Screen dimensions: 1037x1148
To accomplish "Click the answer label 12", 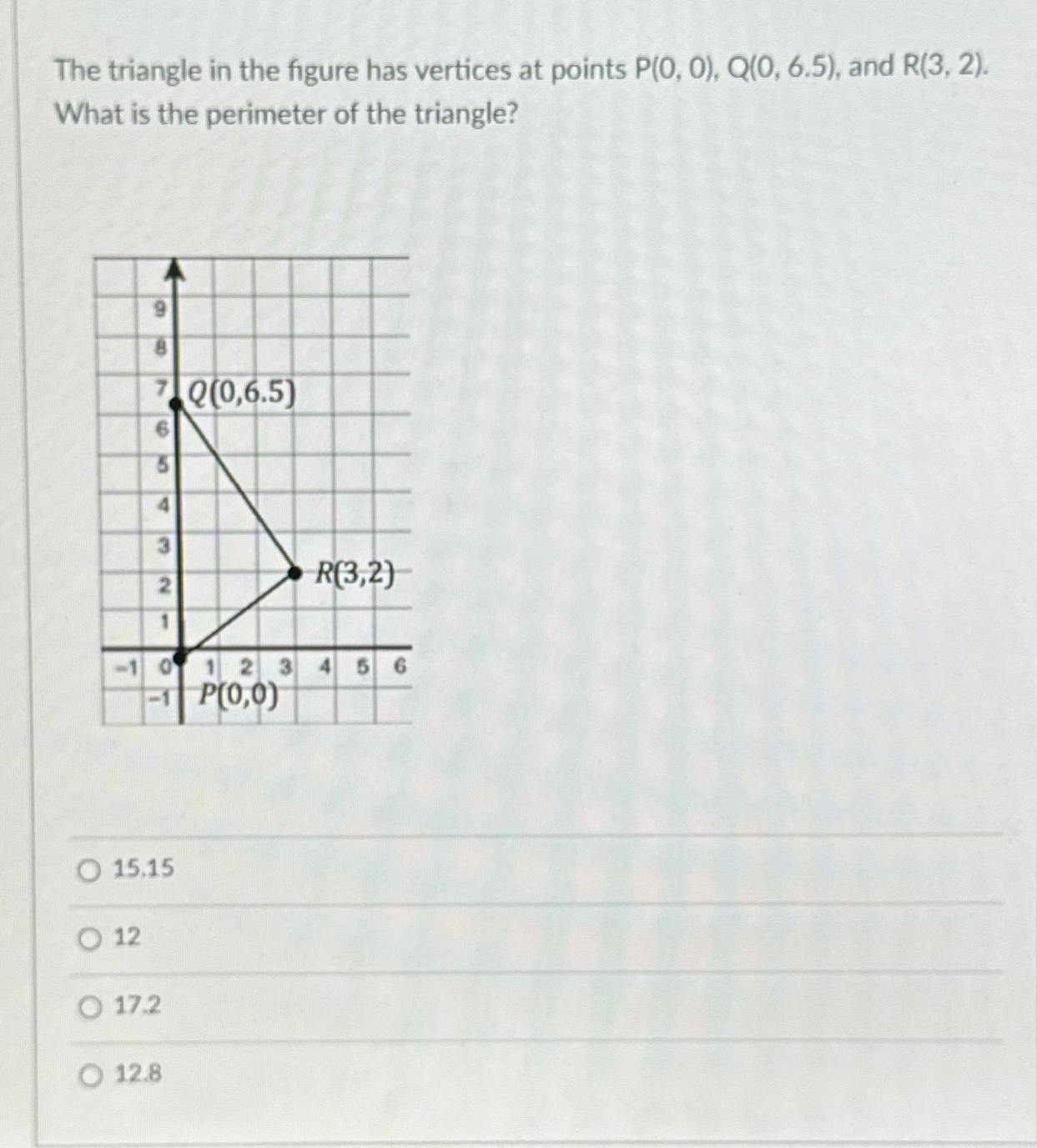I will (x=127, y=939).
